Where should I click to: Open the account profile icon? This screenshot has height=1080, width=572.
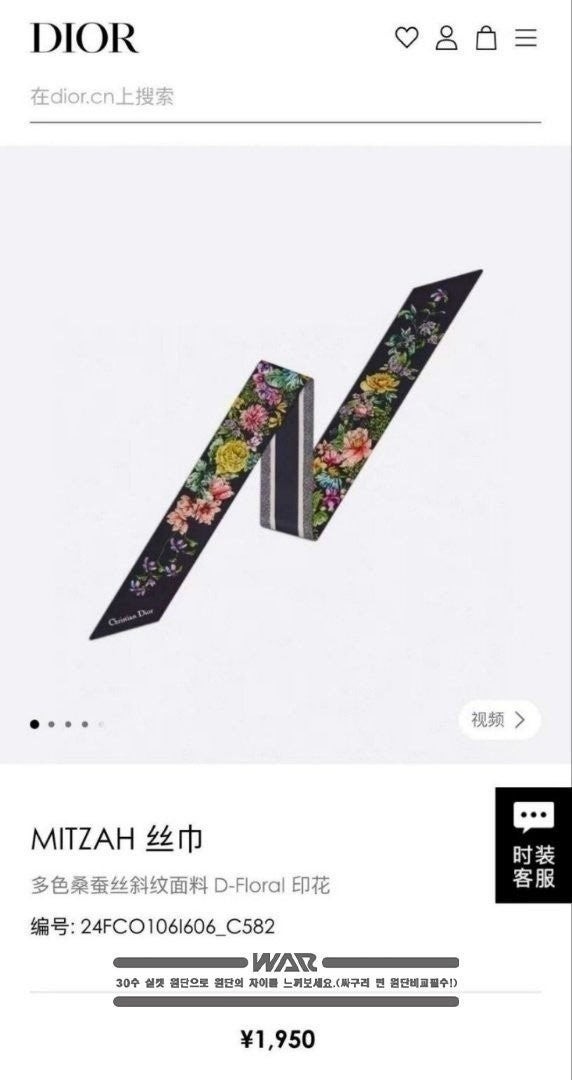tap(447, 37)
